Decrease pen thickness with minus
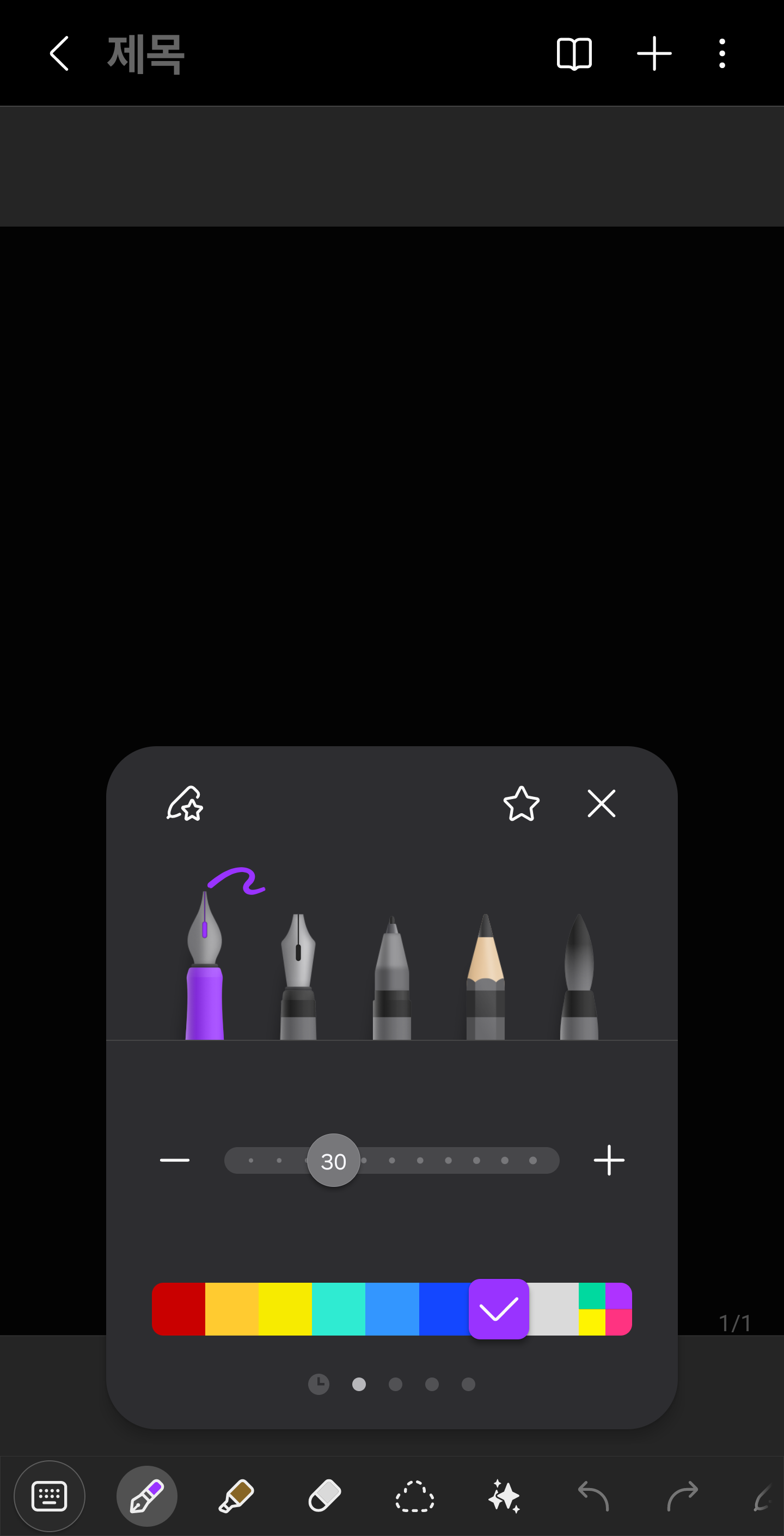784x1536 pixels. [x=175, y=1160]
